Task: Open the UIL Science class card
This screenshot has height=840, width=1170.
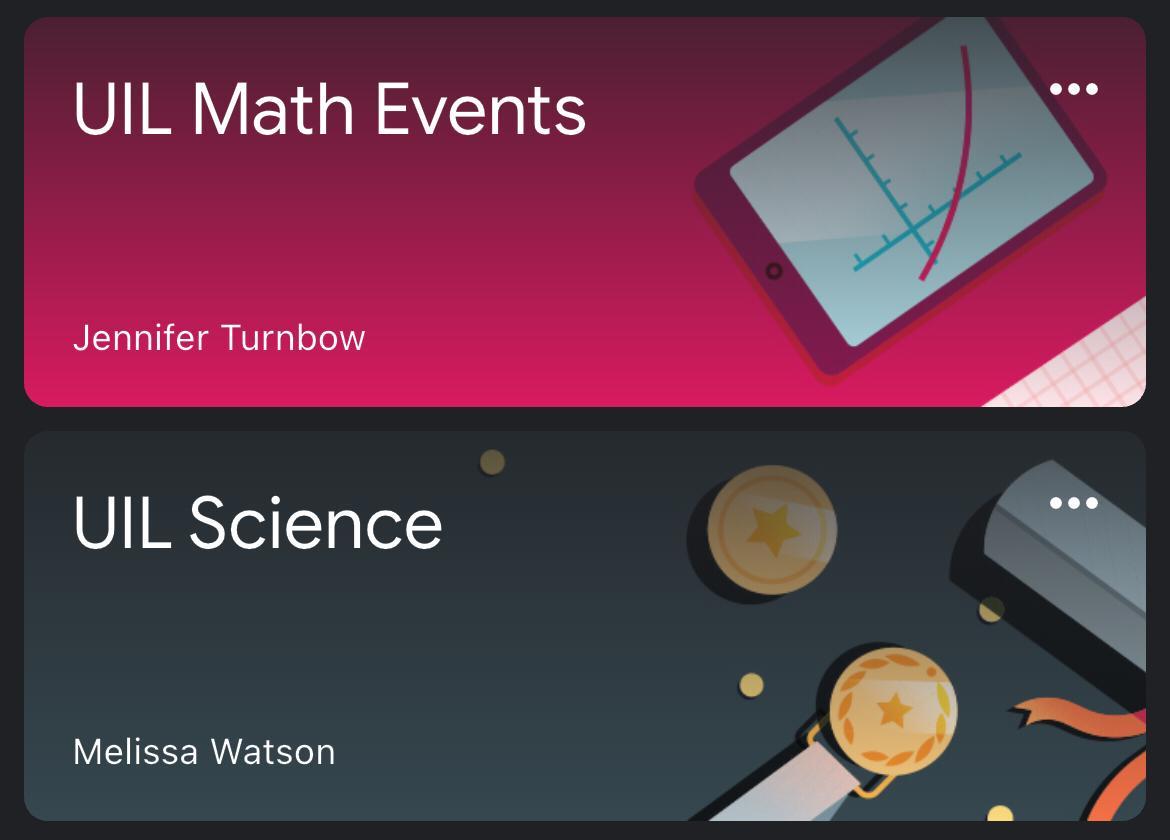Action: click(x=258, y=524)
